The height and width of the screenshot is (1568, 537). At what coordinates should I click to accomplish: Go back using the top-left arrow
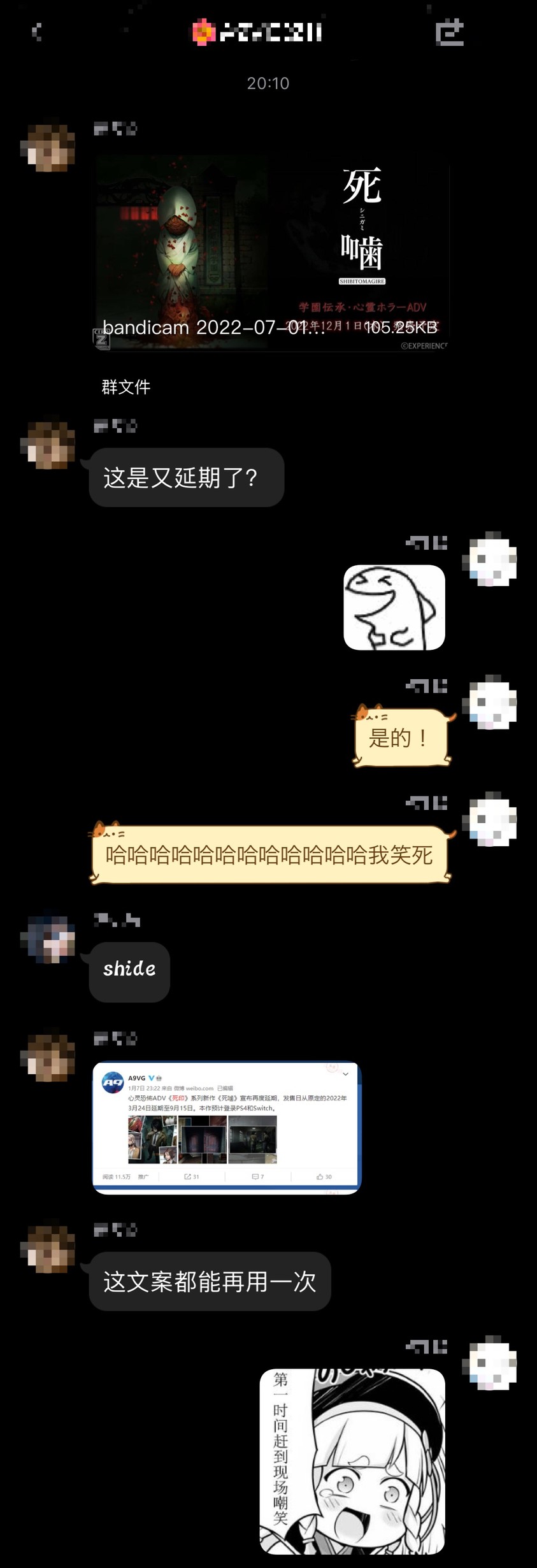(x=37, y=32)
